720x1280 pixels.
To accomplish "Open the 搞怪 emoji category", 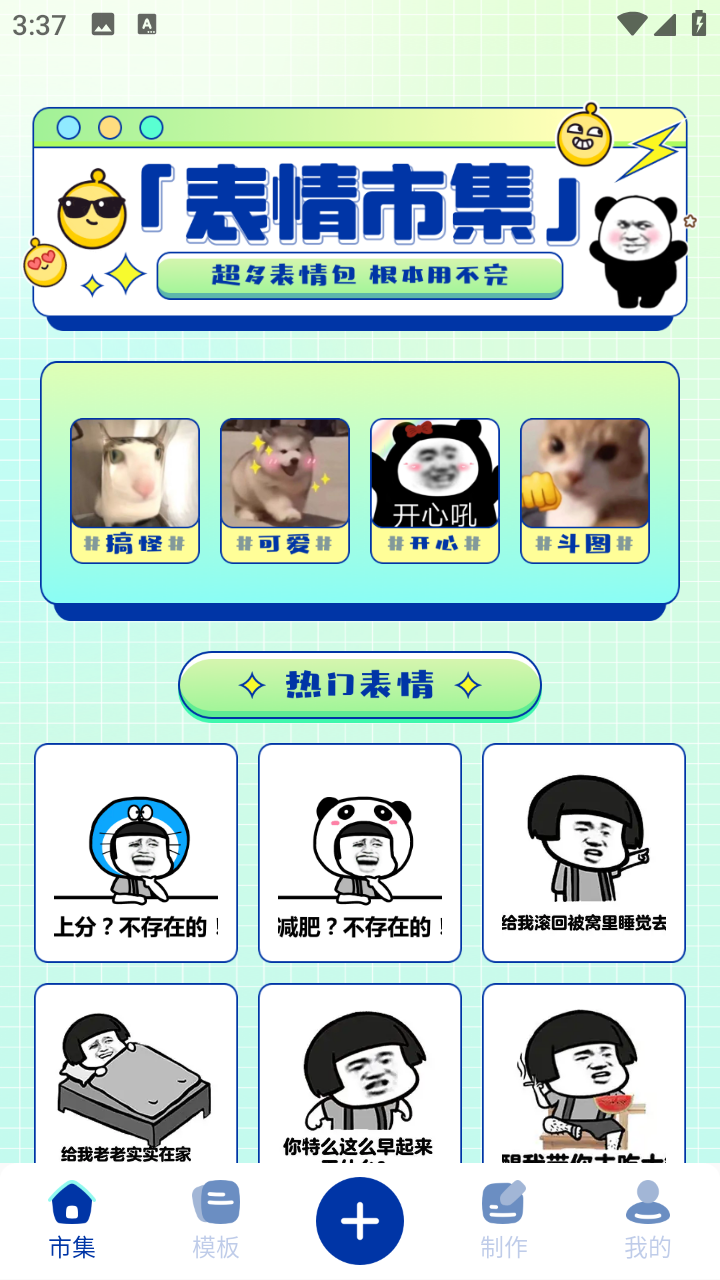I will [x=135, y=490].
